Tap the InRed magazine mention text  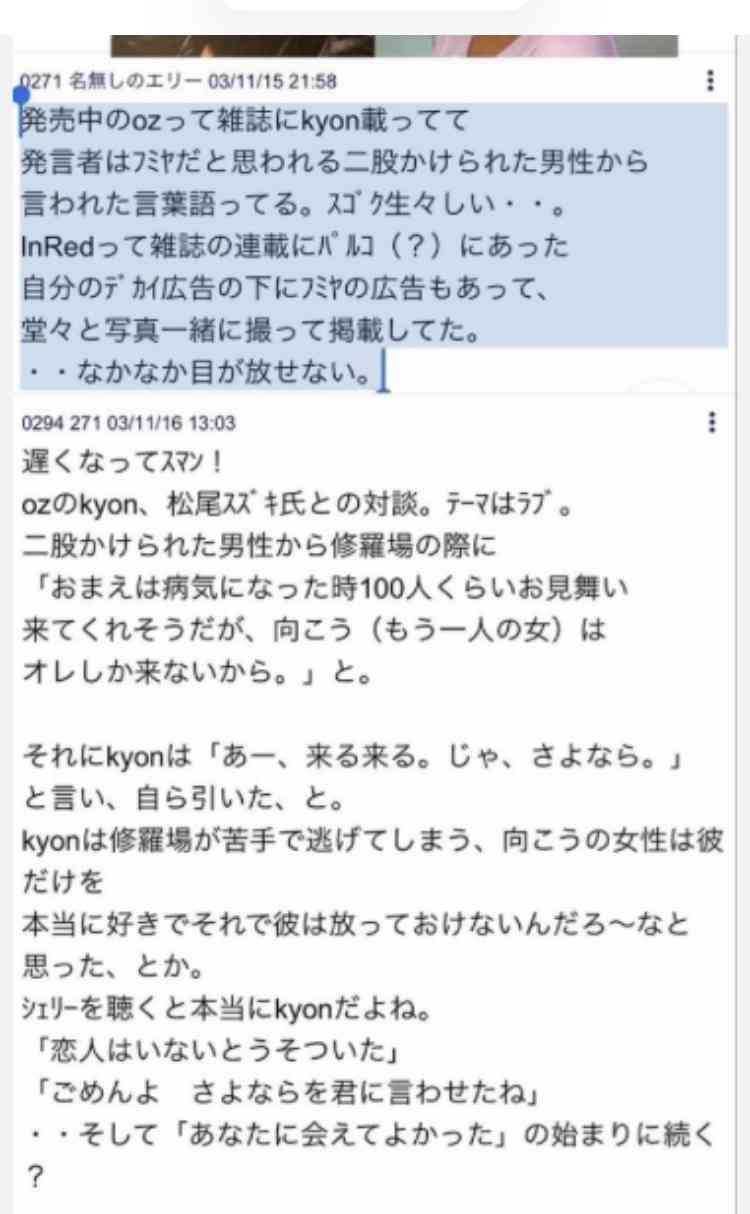point(56,245)
